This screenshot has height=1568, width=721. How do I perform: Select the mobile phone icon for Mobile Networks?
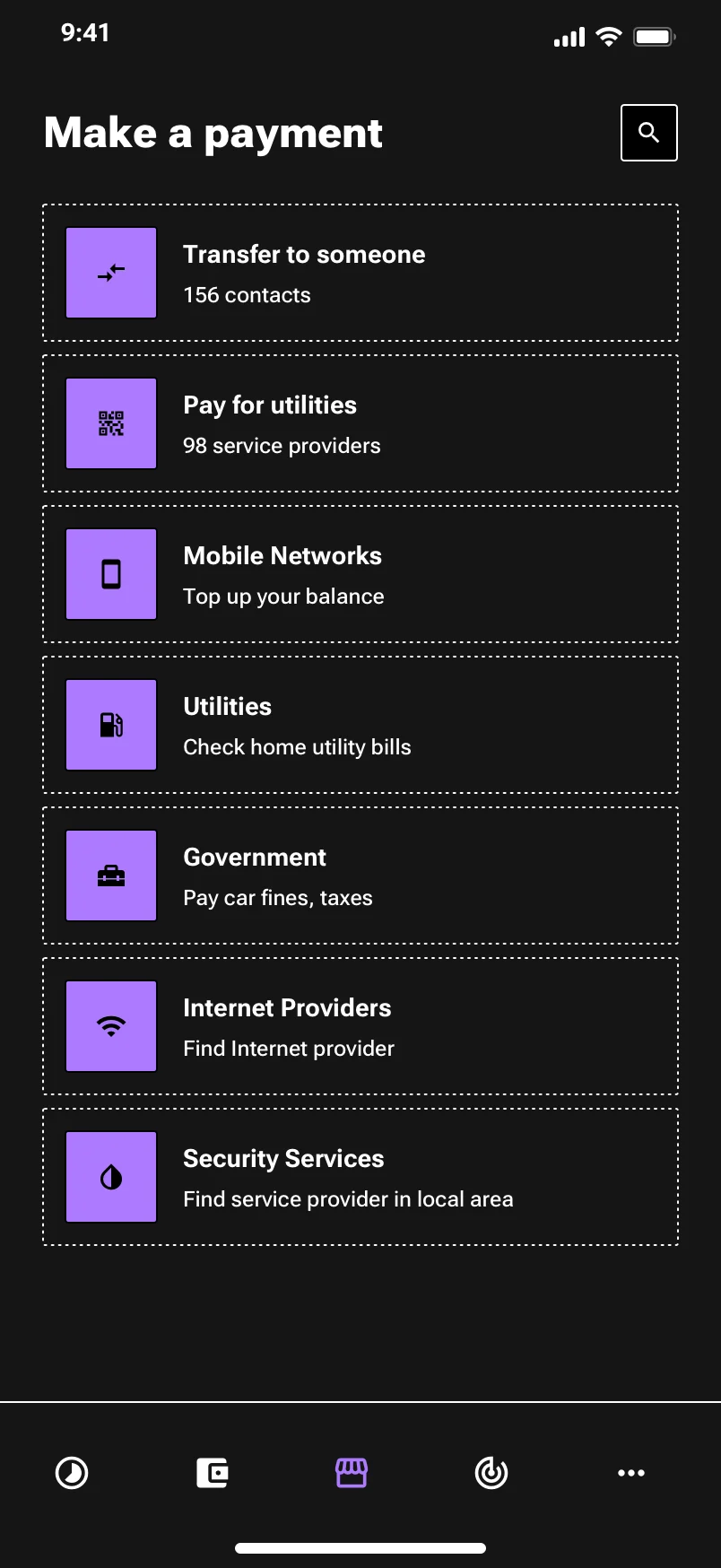click(x=110, y=574)
